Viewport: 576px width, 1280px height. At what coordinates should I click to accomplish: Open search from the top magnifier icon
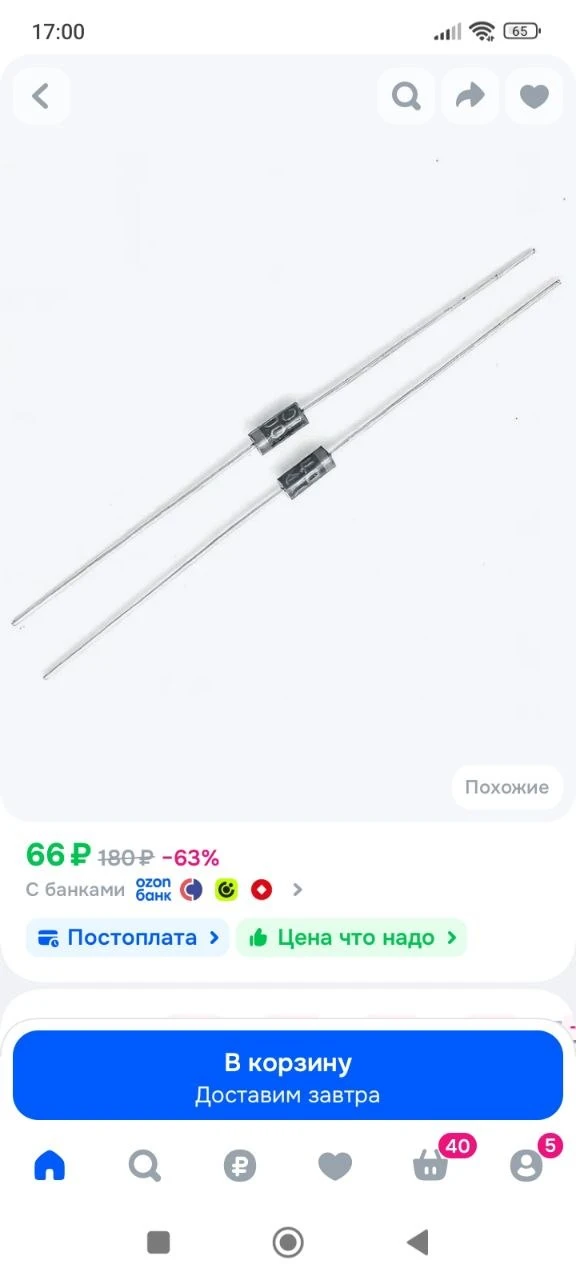click(x=406, y=96)
